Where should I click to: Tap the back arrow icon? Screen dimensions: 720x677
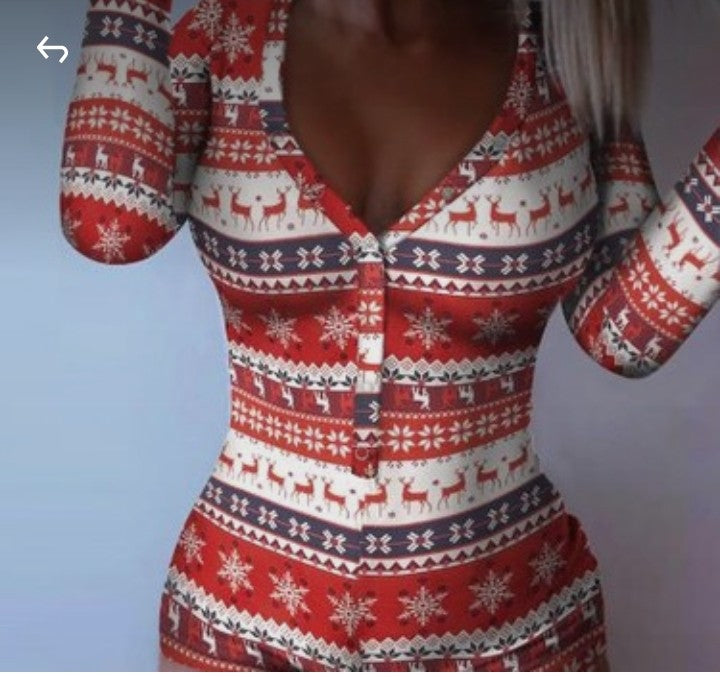pos(52,49)
